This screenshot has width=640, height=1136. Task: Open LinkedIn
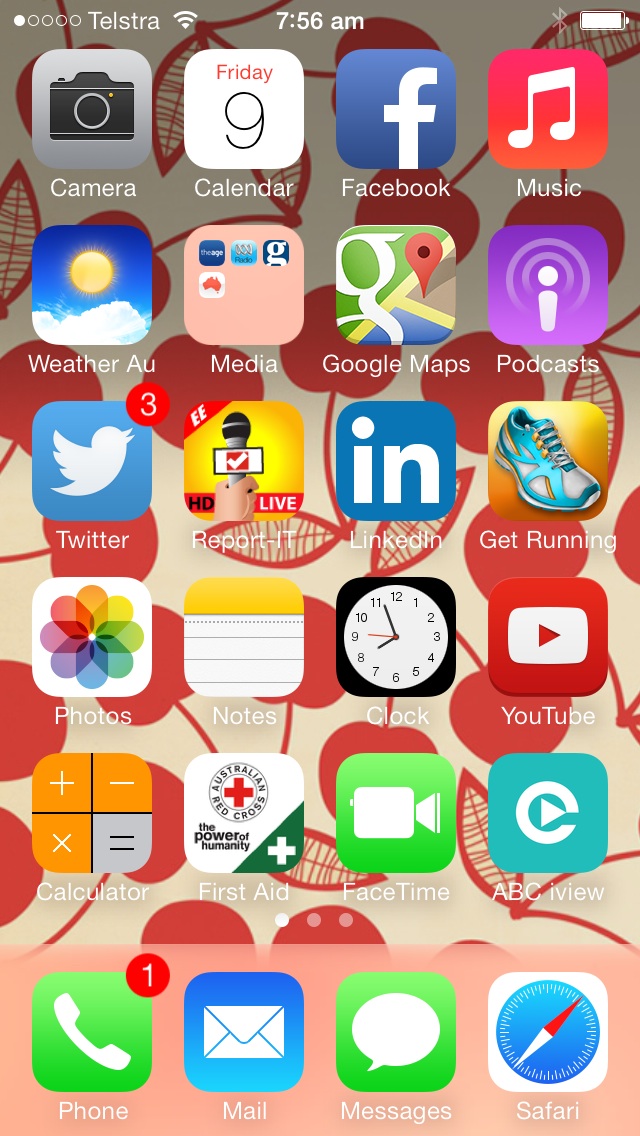click(396, 461)
